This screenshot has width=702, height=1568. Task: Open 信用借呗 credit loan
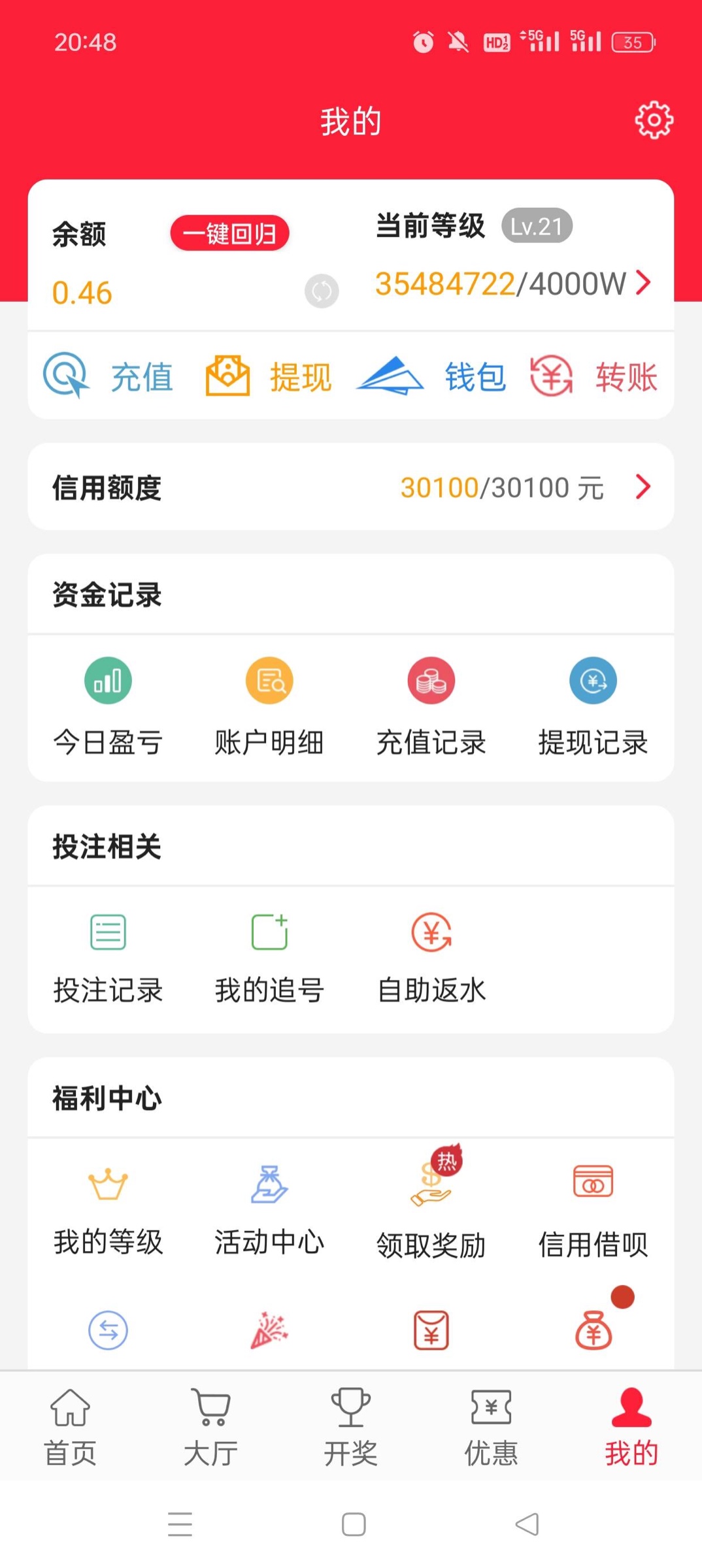click(593, 1209)
